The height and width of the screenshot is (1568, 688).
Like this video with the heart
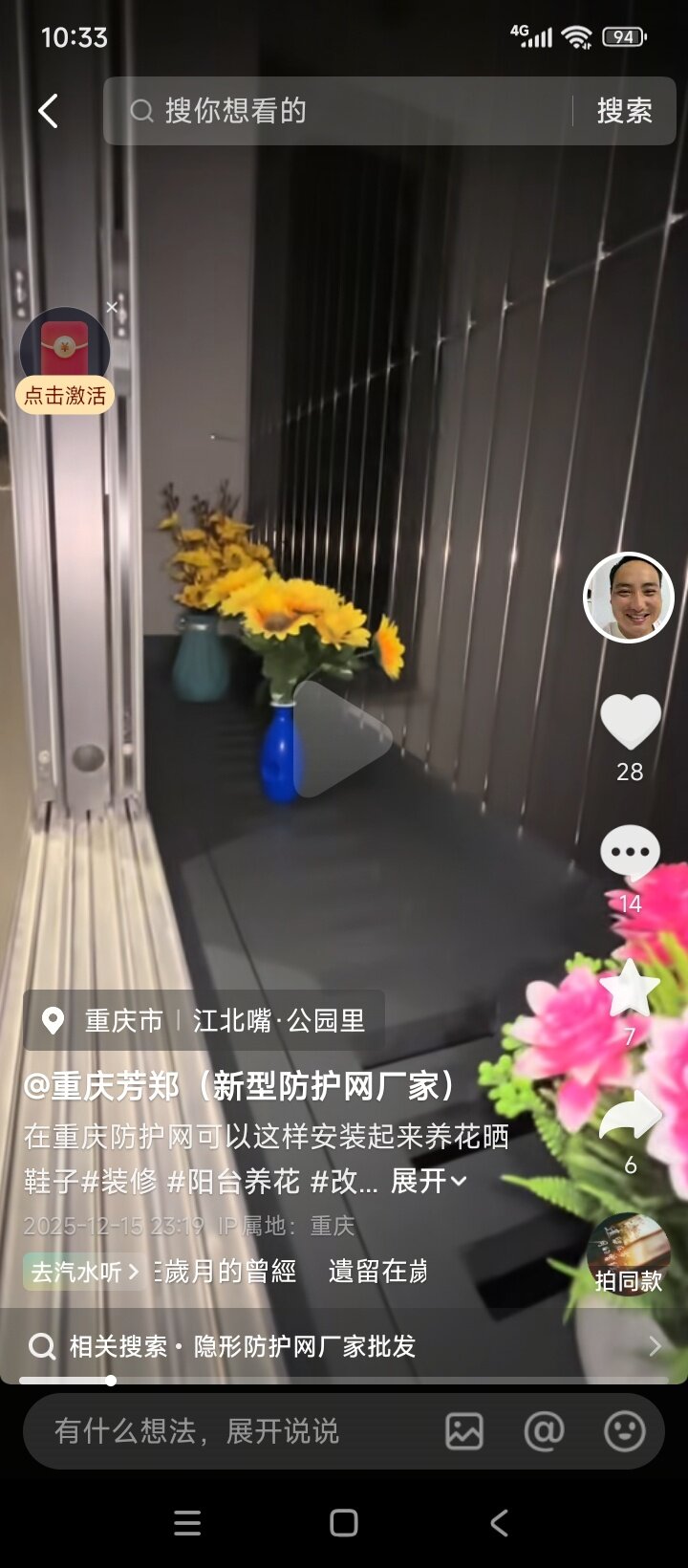point(630,724)
